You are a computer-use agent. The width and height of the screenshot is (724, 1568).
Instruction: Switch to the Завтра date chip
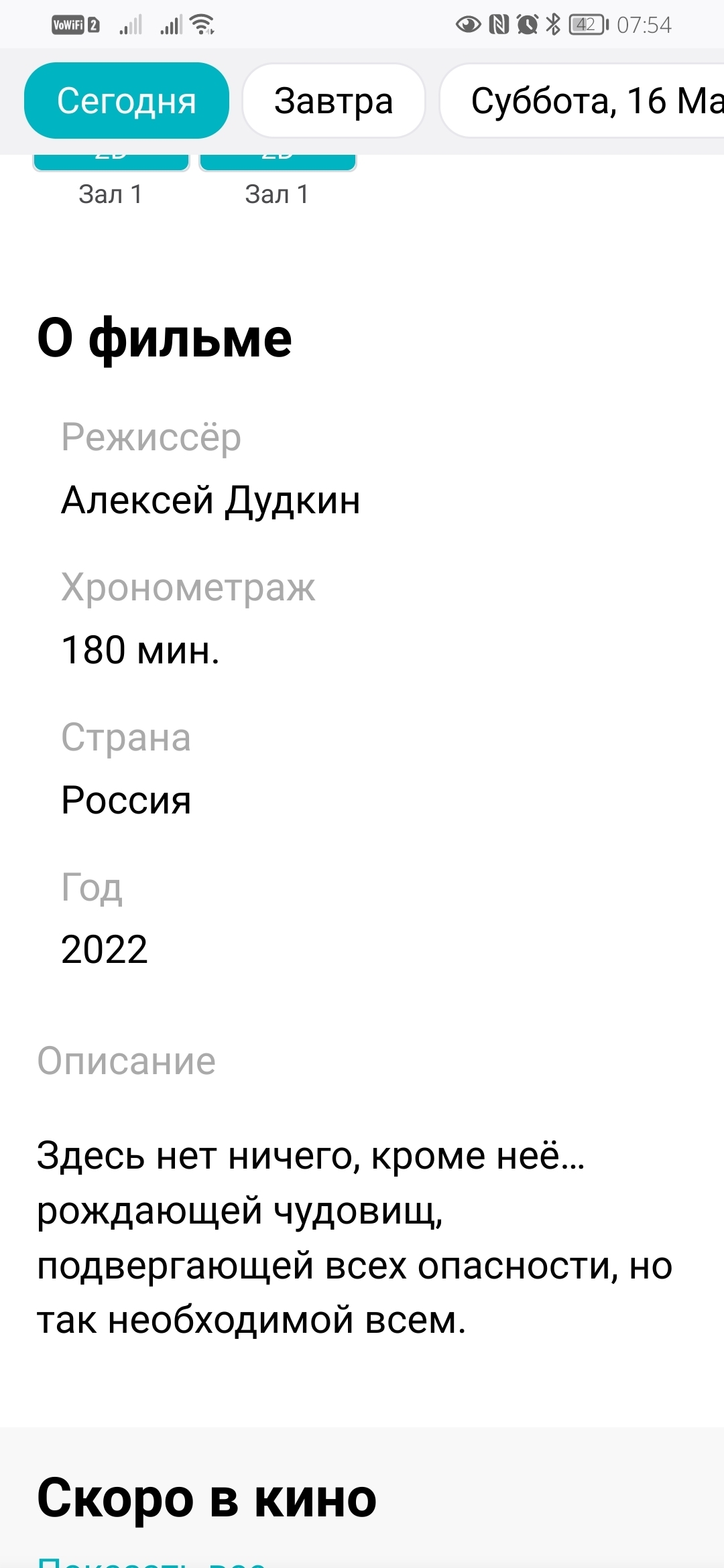(333, 101)
